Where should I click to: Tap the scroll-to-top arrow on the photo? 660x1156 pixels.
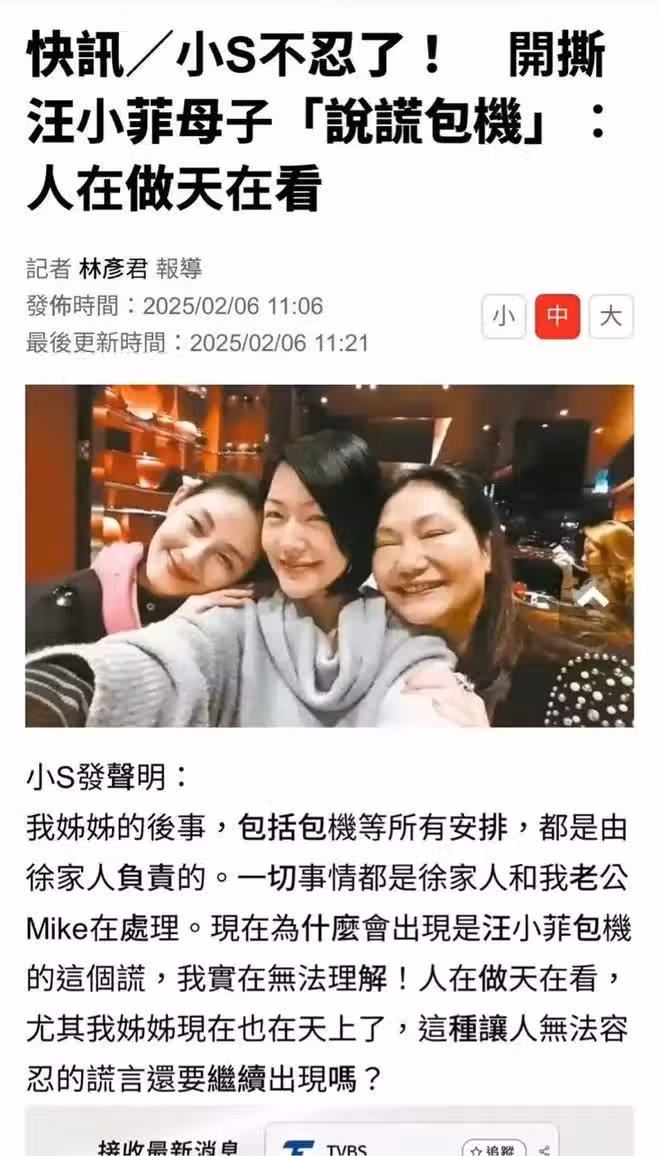[x=593, y=599]
